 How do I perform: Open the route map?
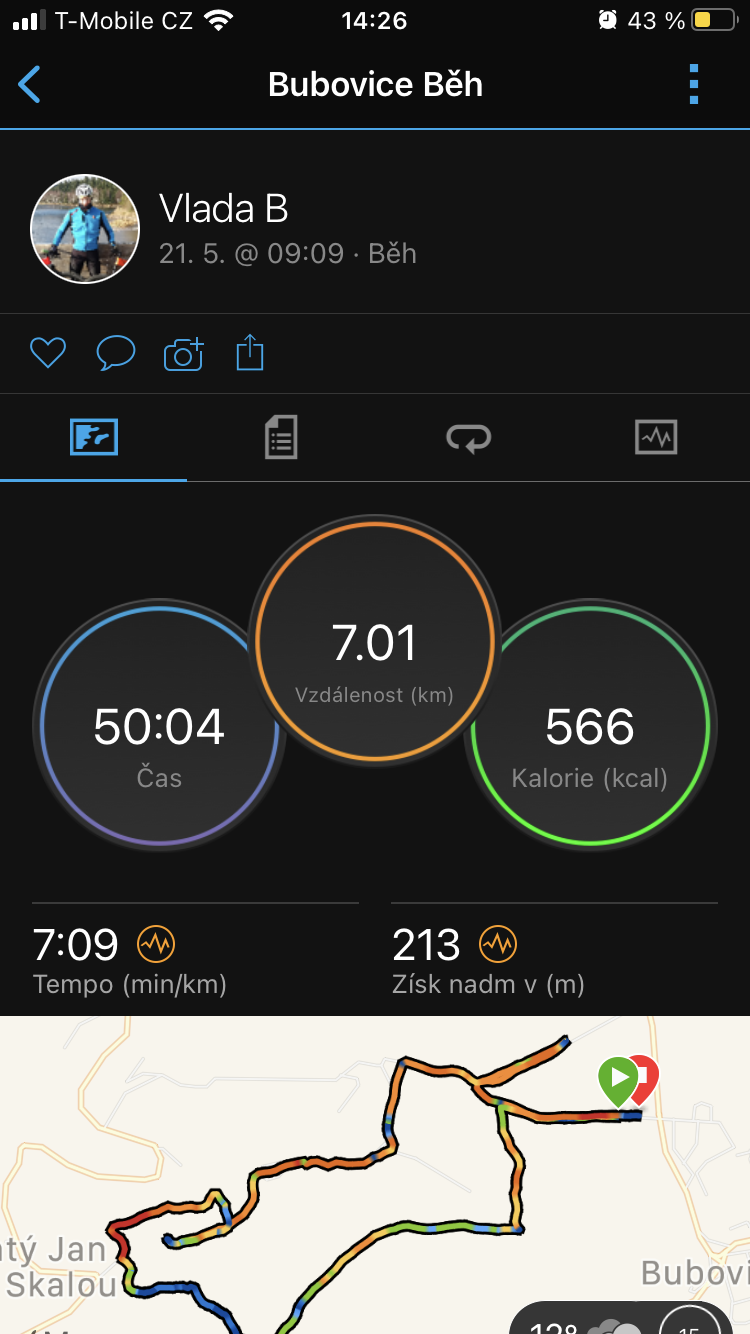pyautogui.click(x=375, y=1175)
